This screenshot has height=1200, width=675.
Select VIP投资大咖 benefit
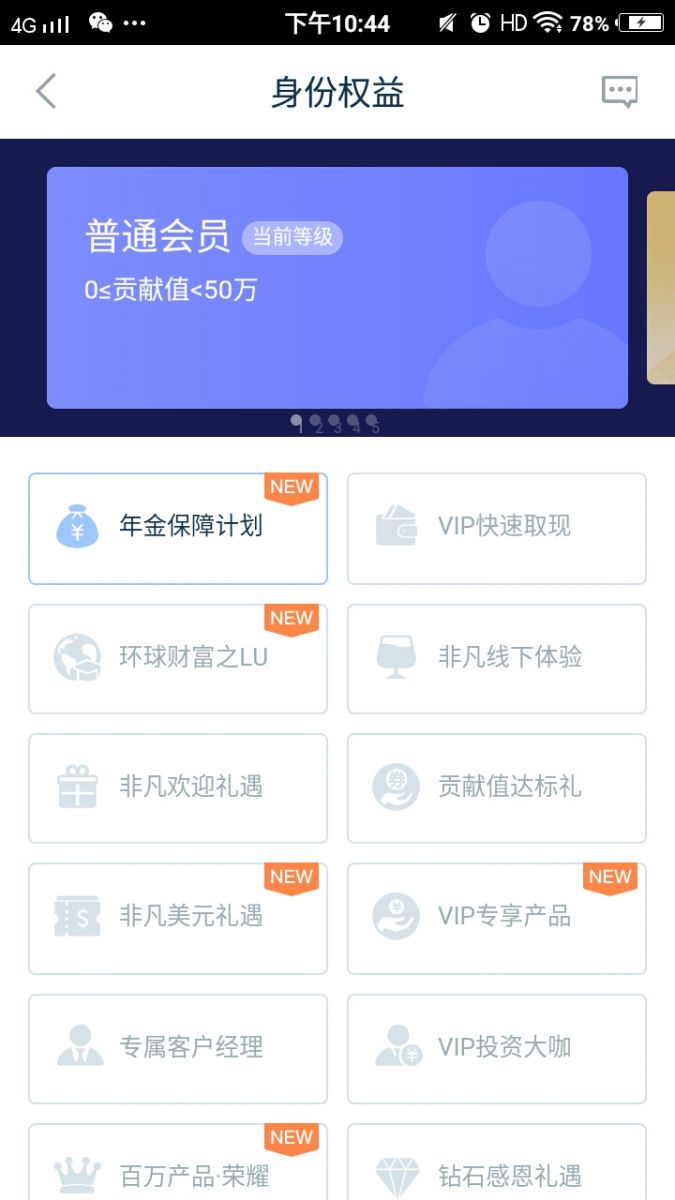pyautogui.click(x=496, y=1048)
